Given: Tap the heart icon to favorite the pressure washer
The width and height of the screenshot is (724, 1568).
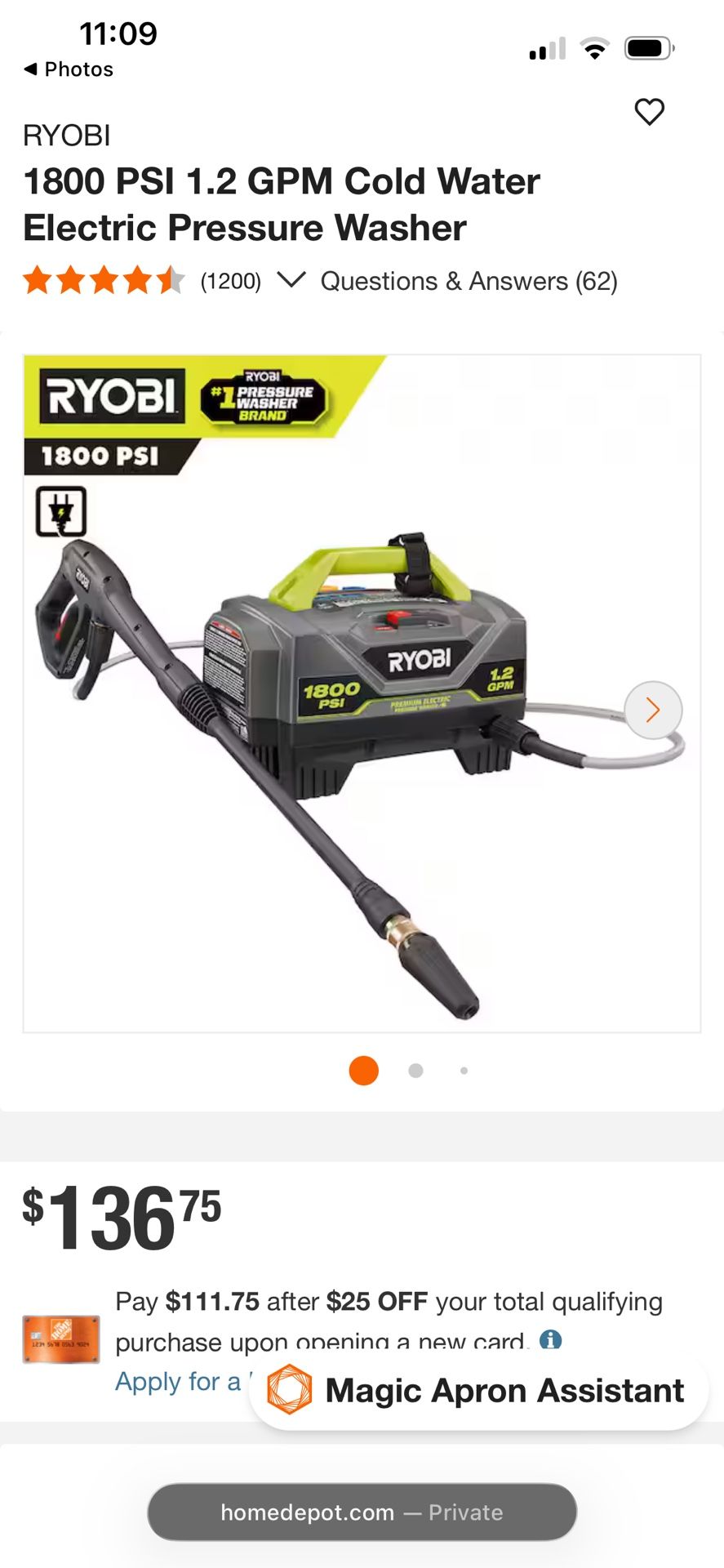Looking at the screenshot, I should pos(648,112).
